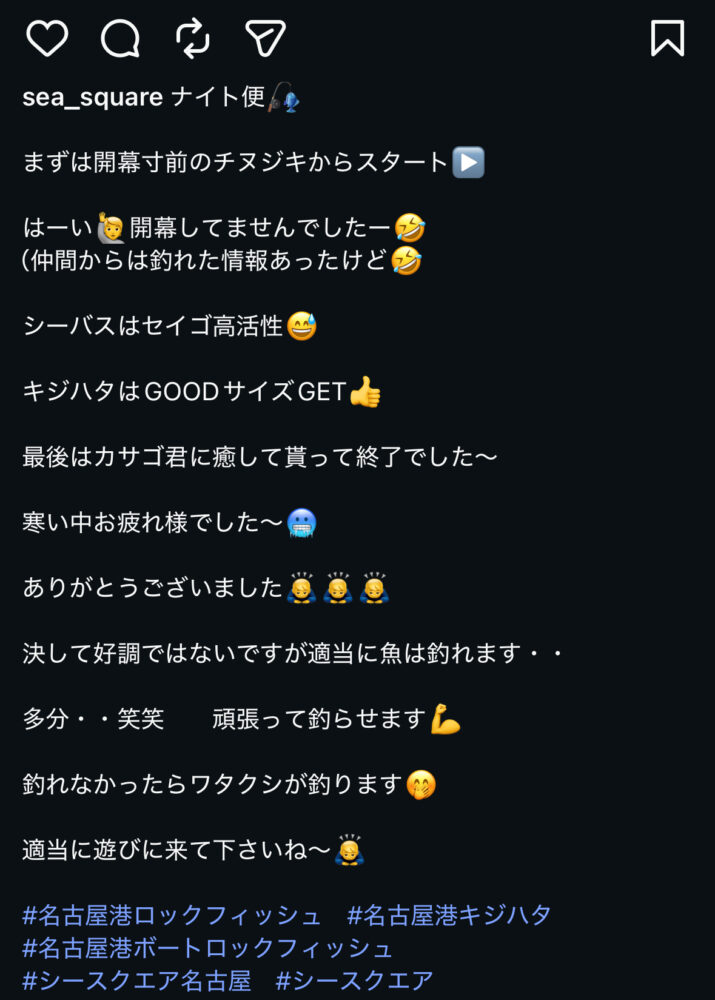
Task: Open hashtag #名古屋港ロックフィッシュ
Action: [172, 915]
